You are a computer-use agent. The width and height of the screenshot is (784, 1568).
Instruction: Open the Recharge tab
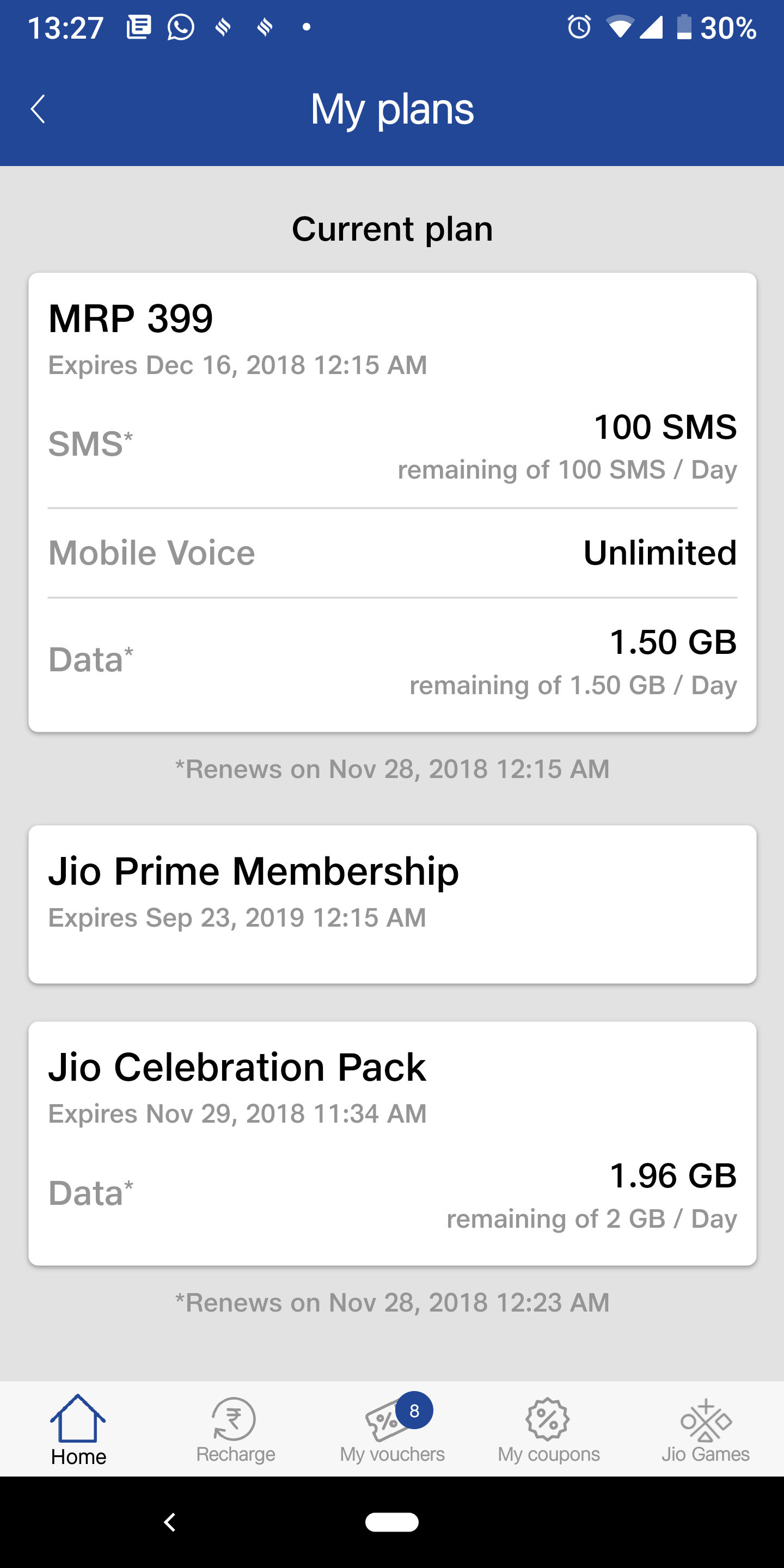[x=235, y=1429]
